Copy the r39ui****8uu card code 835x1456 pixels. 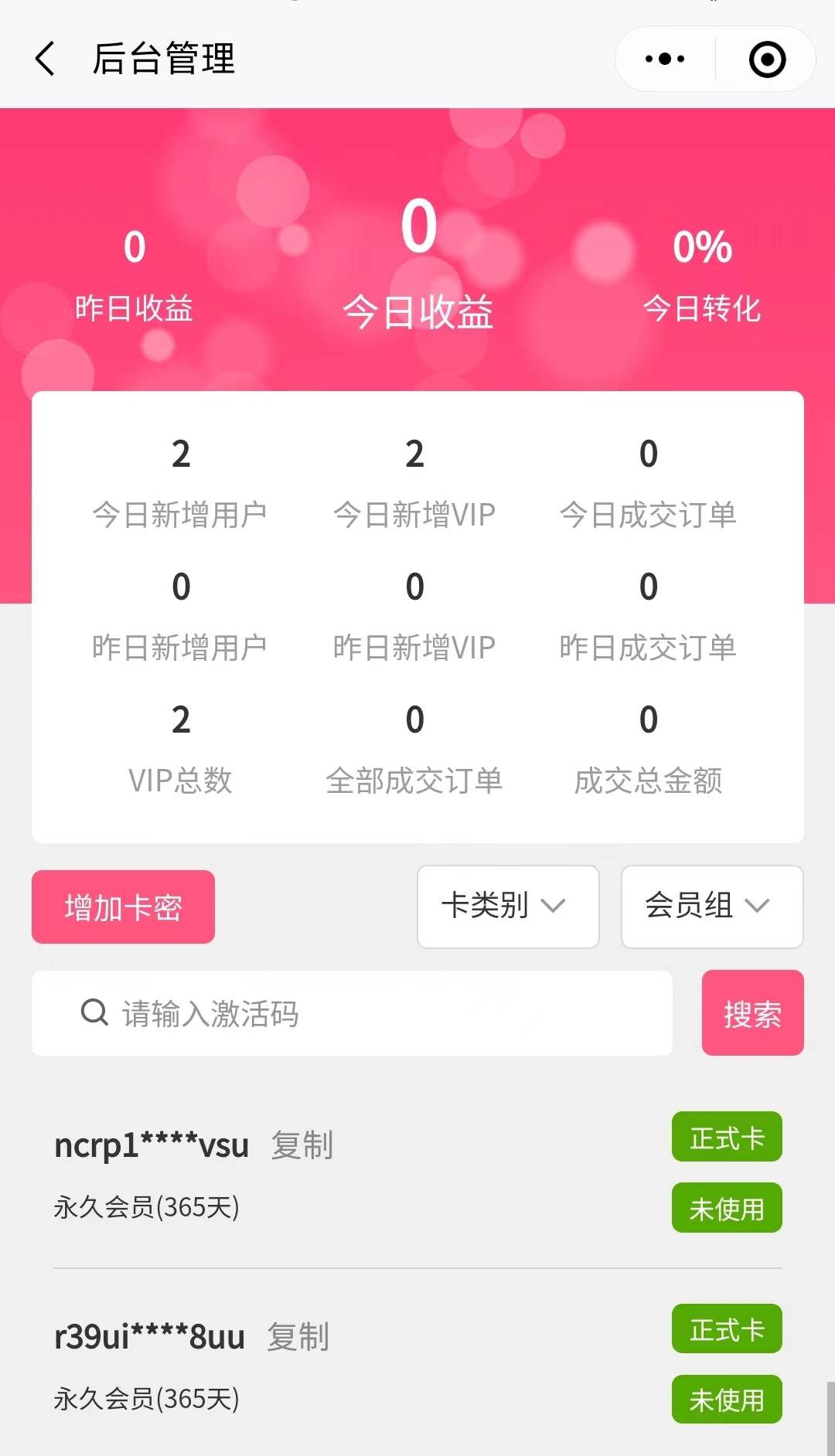tap(298, 1336)
